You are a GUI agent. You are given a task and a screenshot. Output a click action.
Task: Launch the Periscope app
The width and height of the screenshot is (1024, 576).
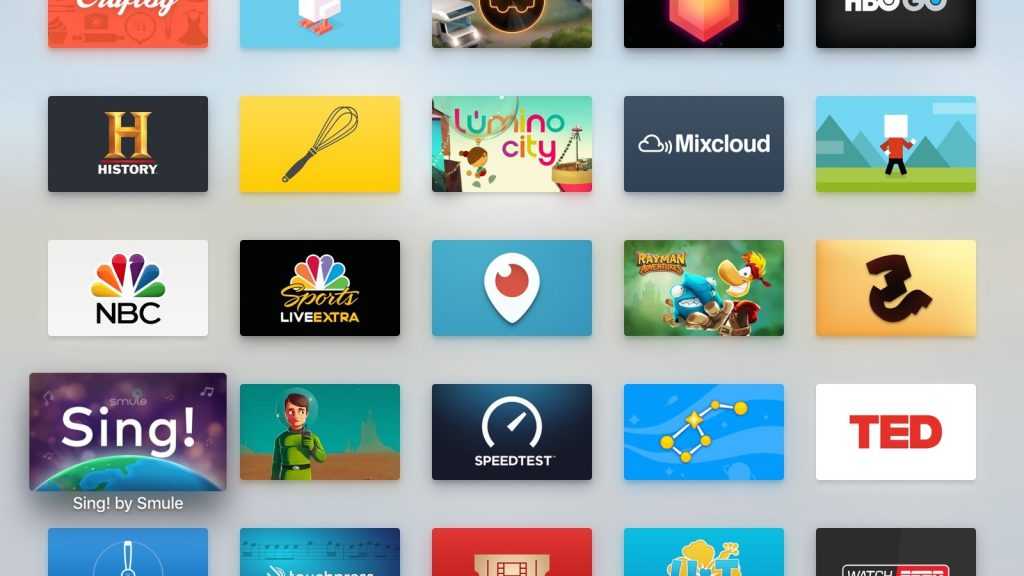click(512, 288)
